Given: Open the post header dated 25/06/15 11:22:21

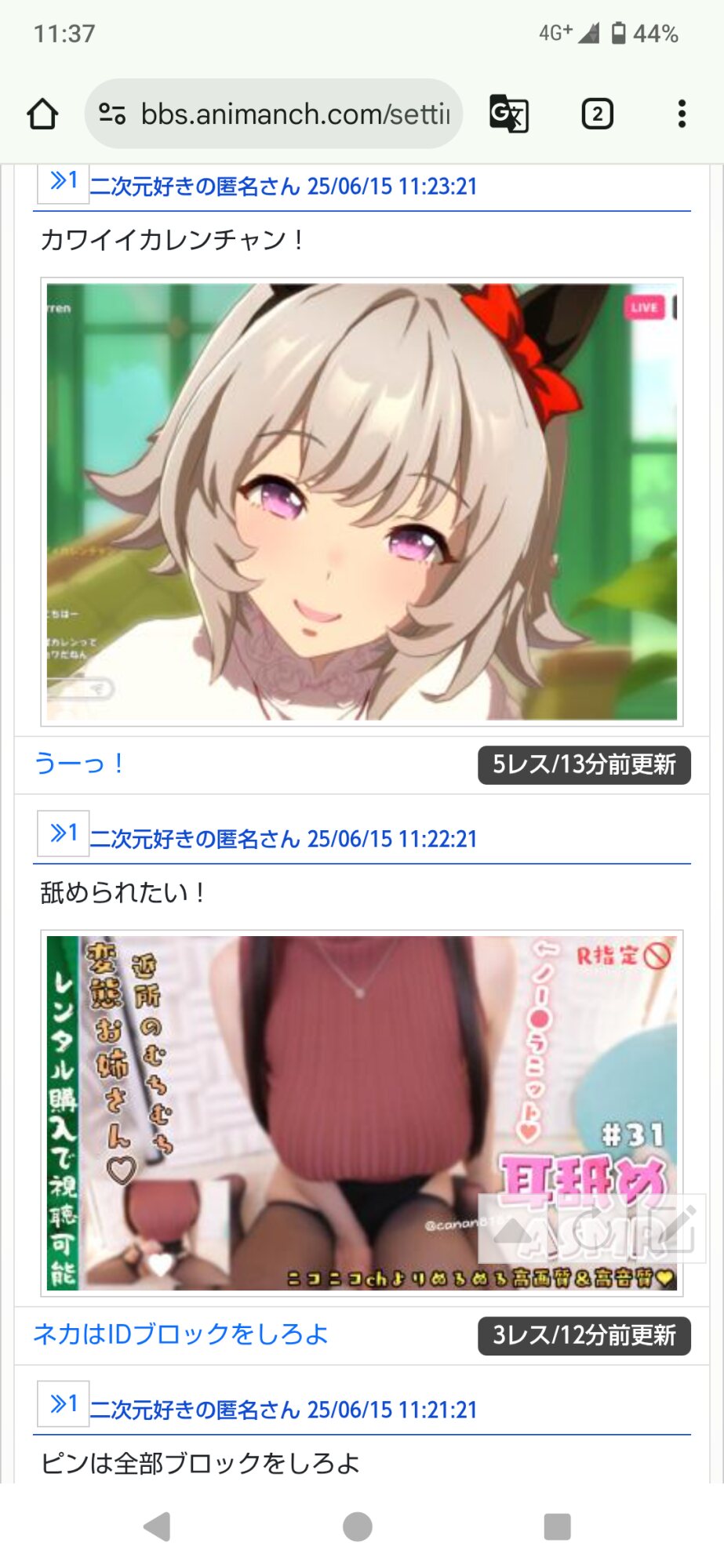Looking at the screenshot, I should tap(283, 839).
